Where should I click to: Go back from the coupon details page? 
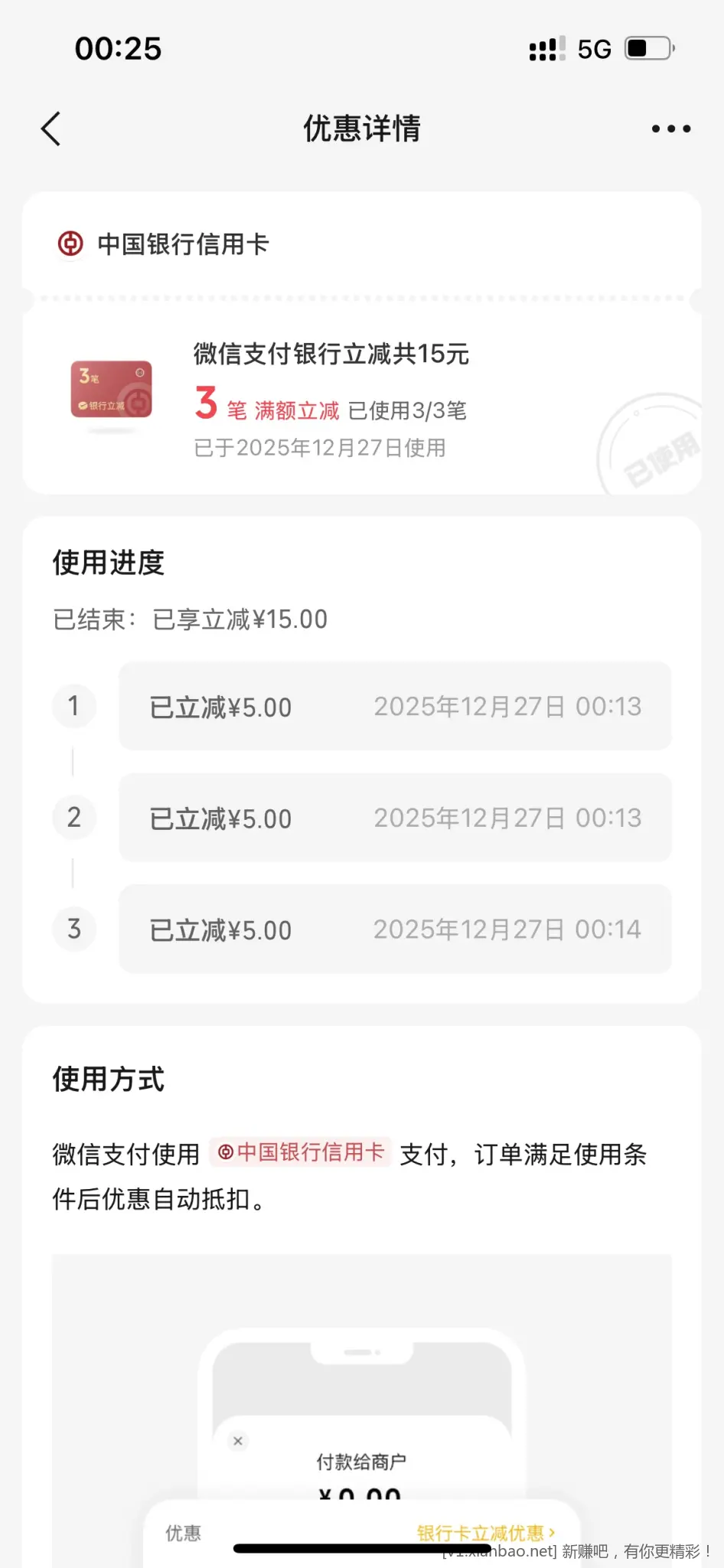(x=51, y=129)
